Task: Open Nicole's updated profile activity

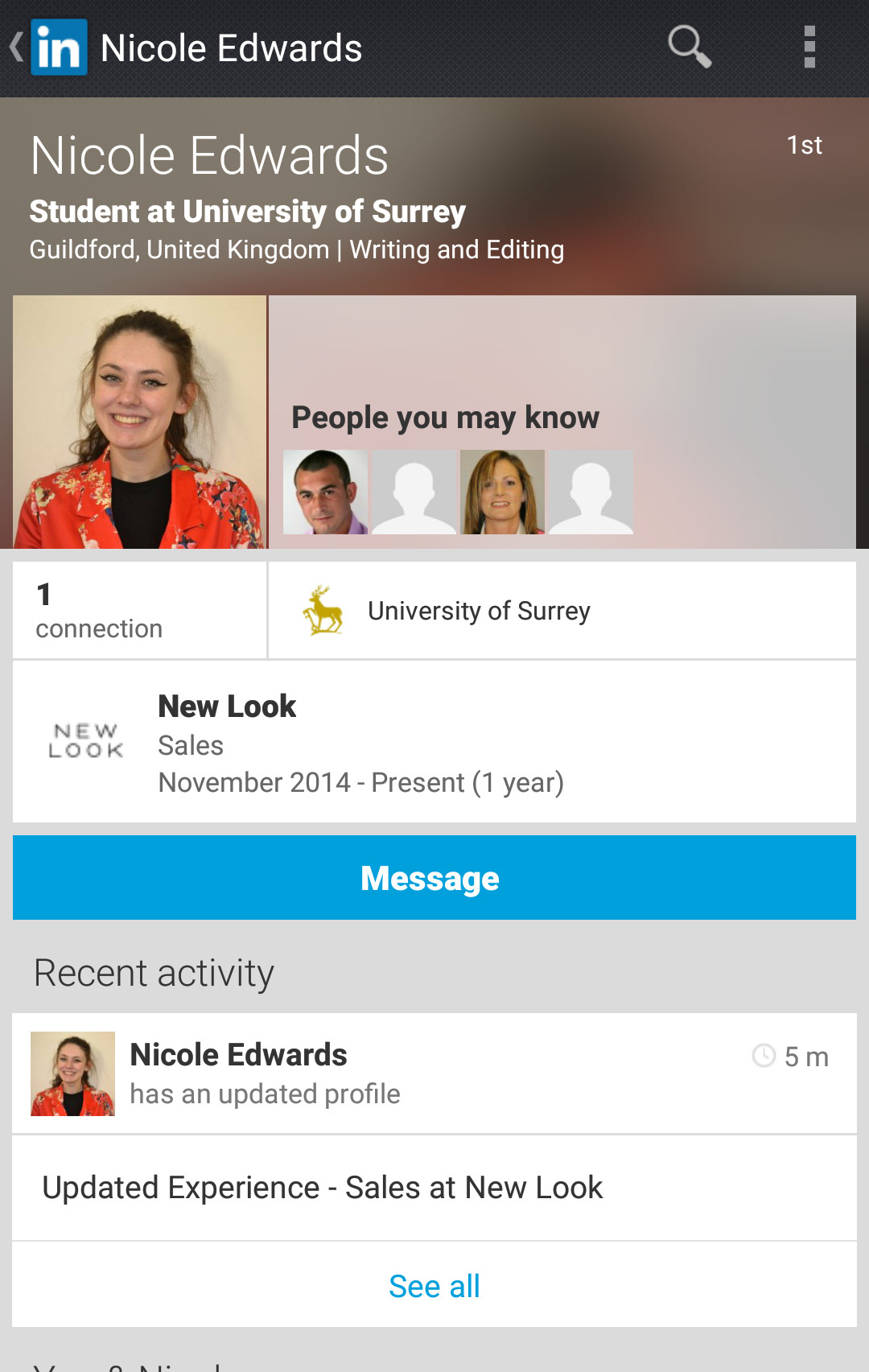Action: (434, 1073)
